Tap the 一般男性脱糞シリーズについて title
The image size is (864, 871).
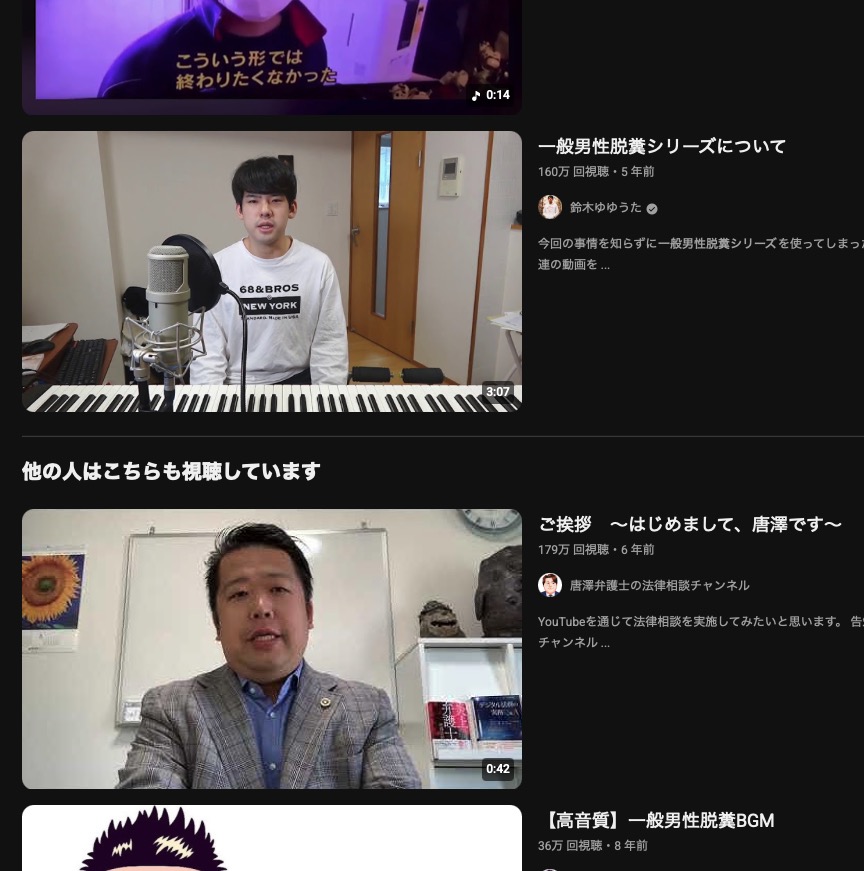[662, 147]
